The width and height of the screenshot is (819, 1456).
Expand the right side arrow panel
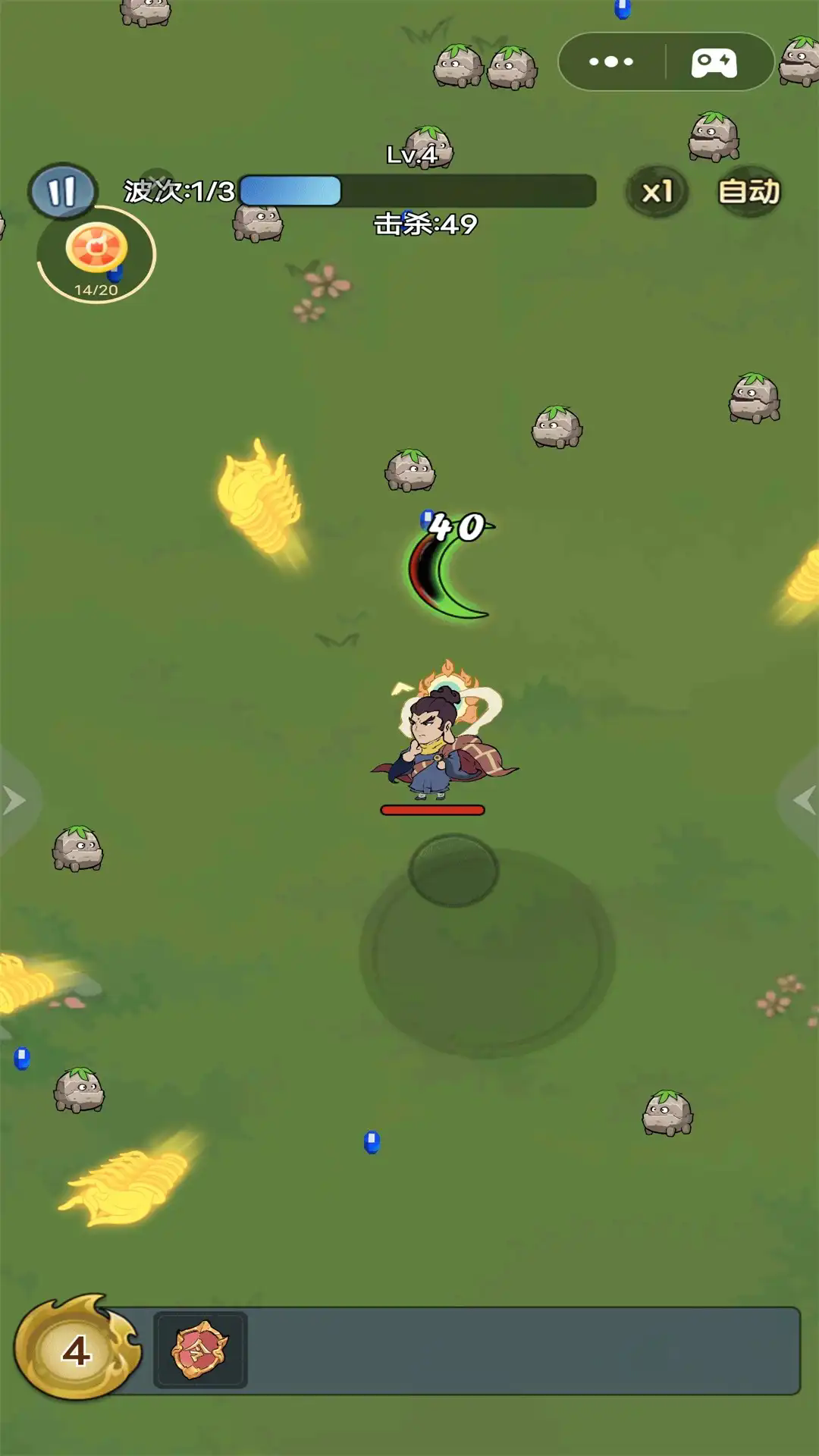coord(803,800)
